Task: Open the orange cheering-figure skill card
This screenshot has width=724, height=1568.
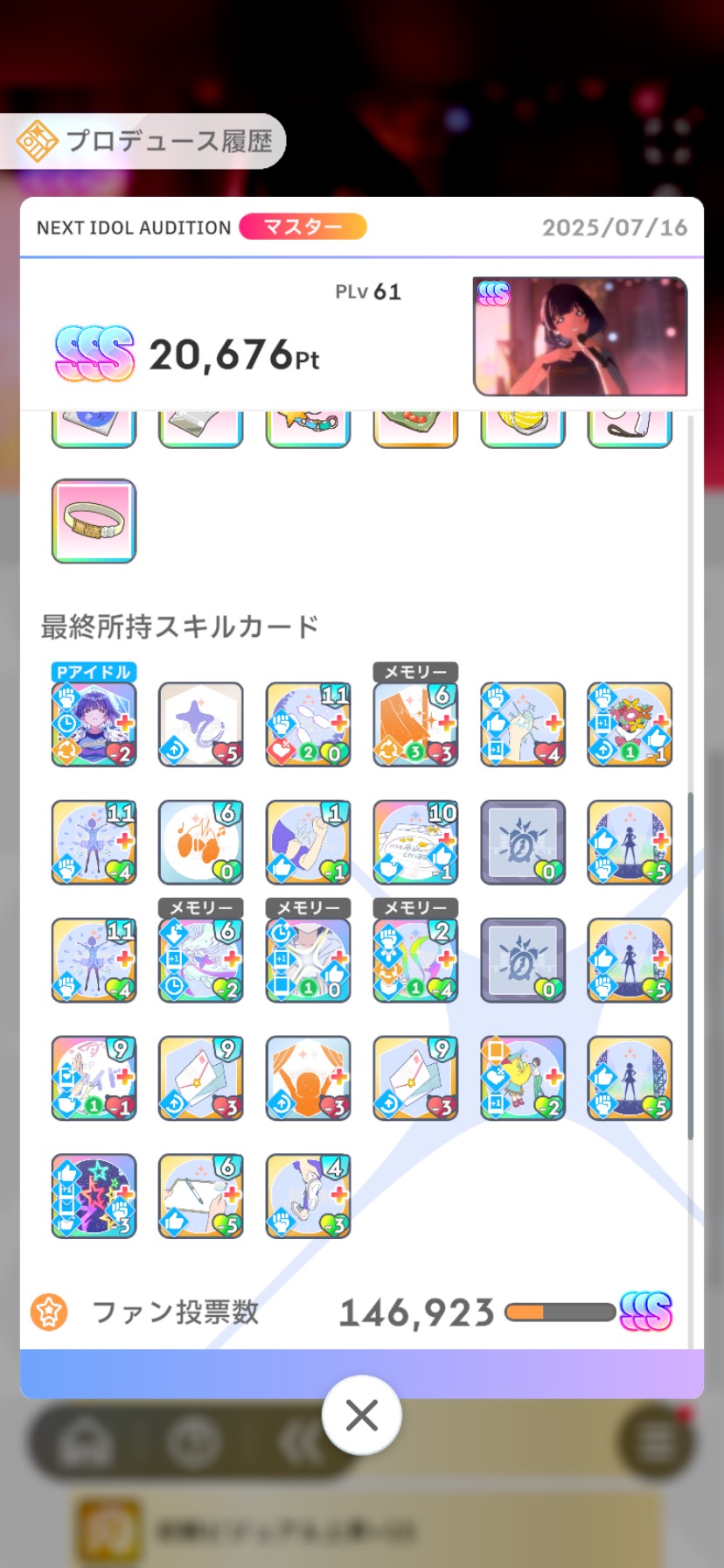Action: (x=308, y=1078)
